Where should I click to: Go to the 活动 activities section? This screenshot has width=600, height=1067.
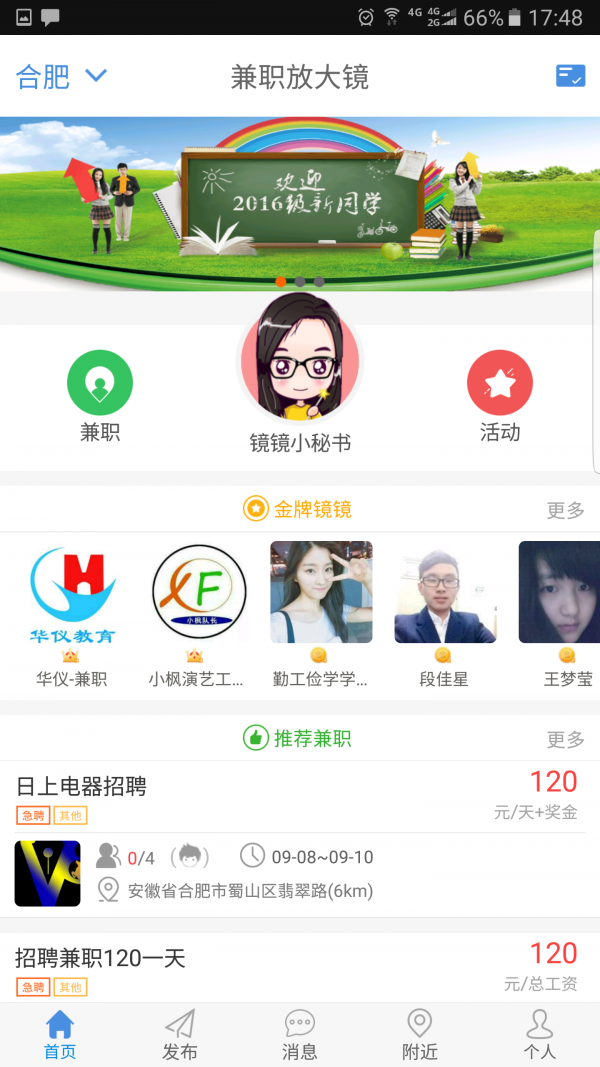point(499,395)
